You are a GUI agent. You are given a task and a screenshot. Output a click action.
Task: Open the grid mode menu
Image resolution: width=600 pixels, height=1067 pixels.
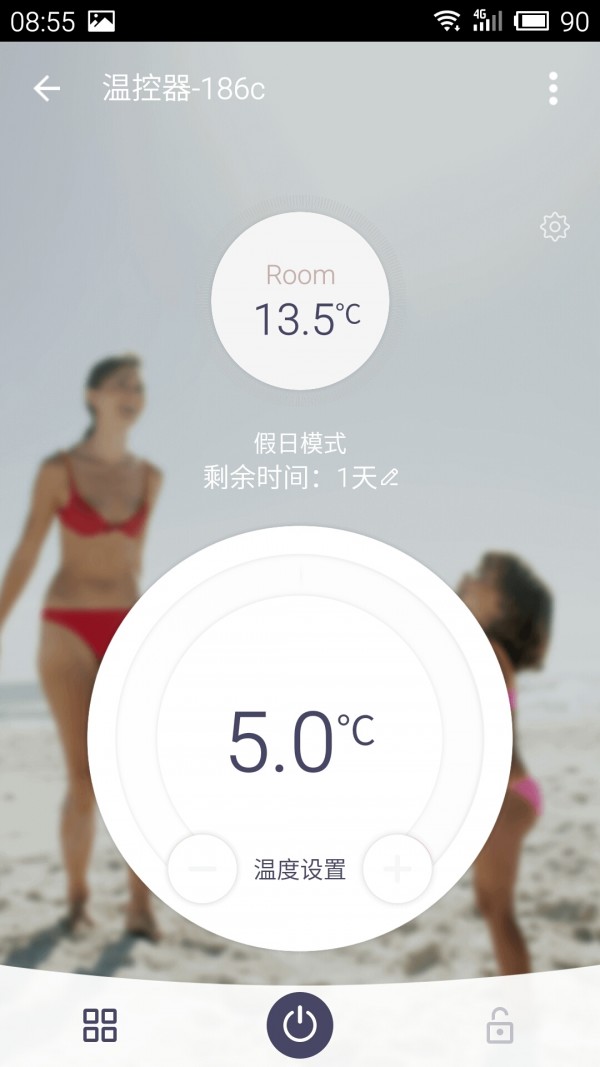(100, 1025)
